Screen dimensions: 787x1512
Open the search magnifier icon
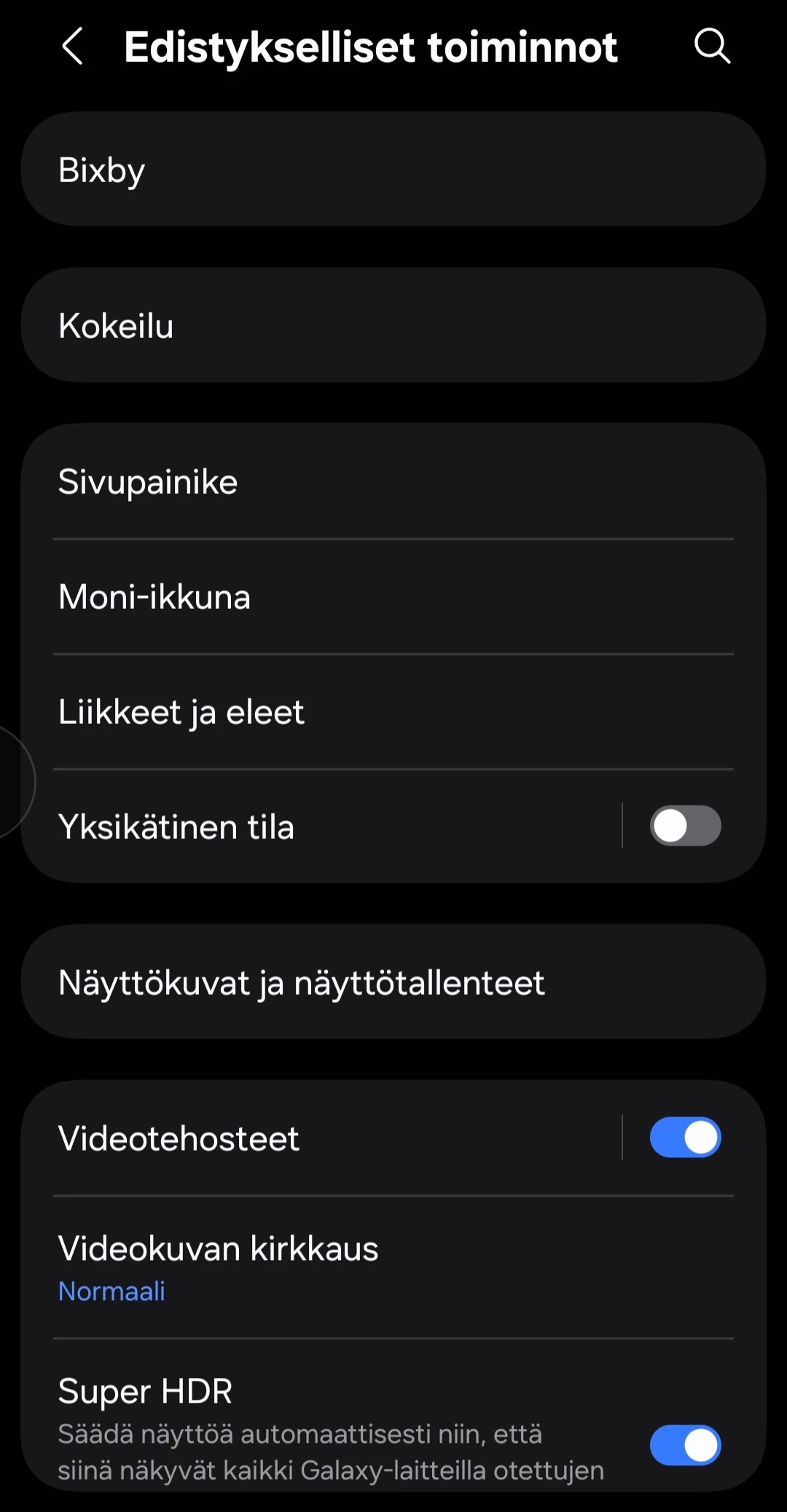coord(712,47)
